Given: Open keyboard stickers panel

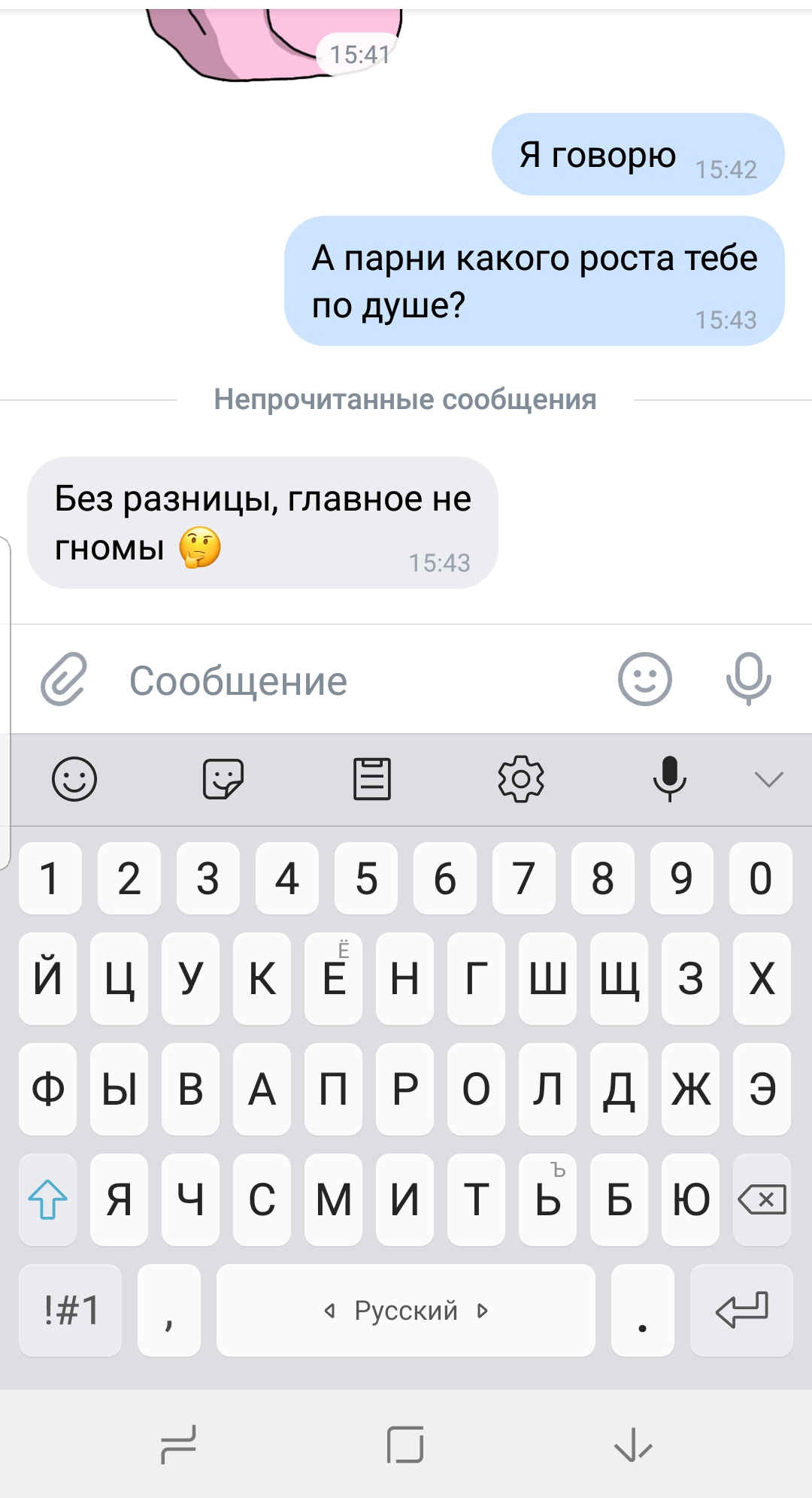Looking at the screenshot, I should (x=223, y=779).
